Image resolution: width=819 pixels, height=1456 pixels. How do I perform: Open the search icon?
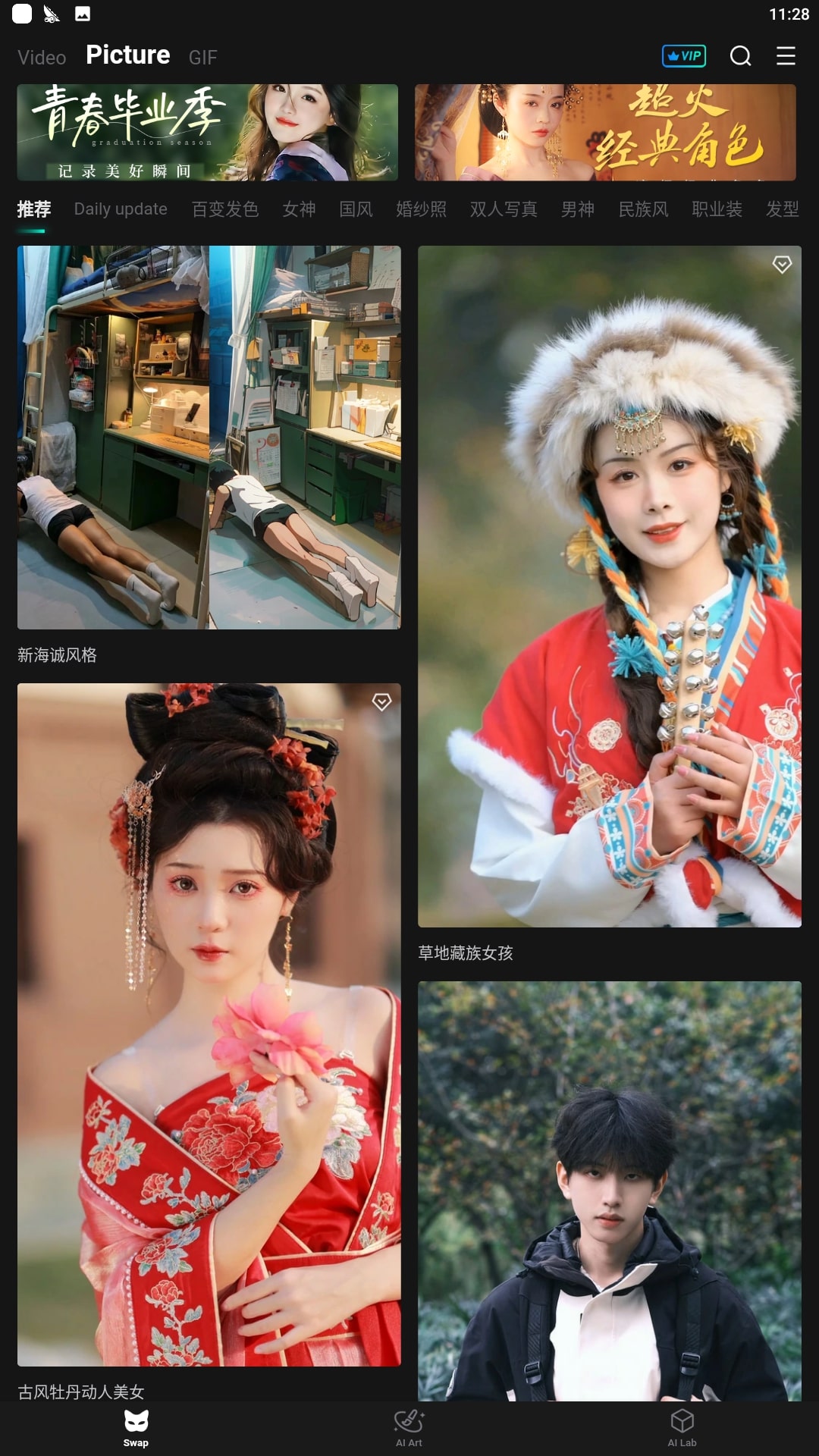pyautogui.click(x=740, y=56)
